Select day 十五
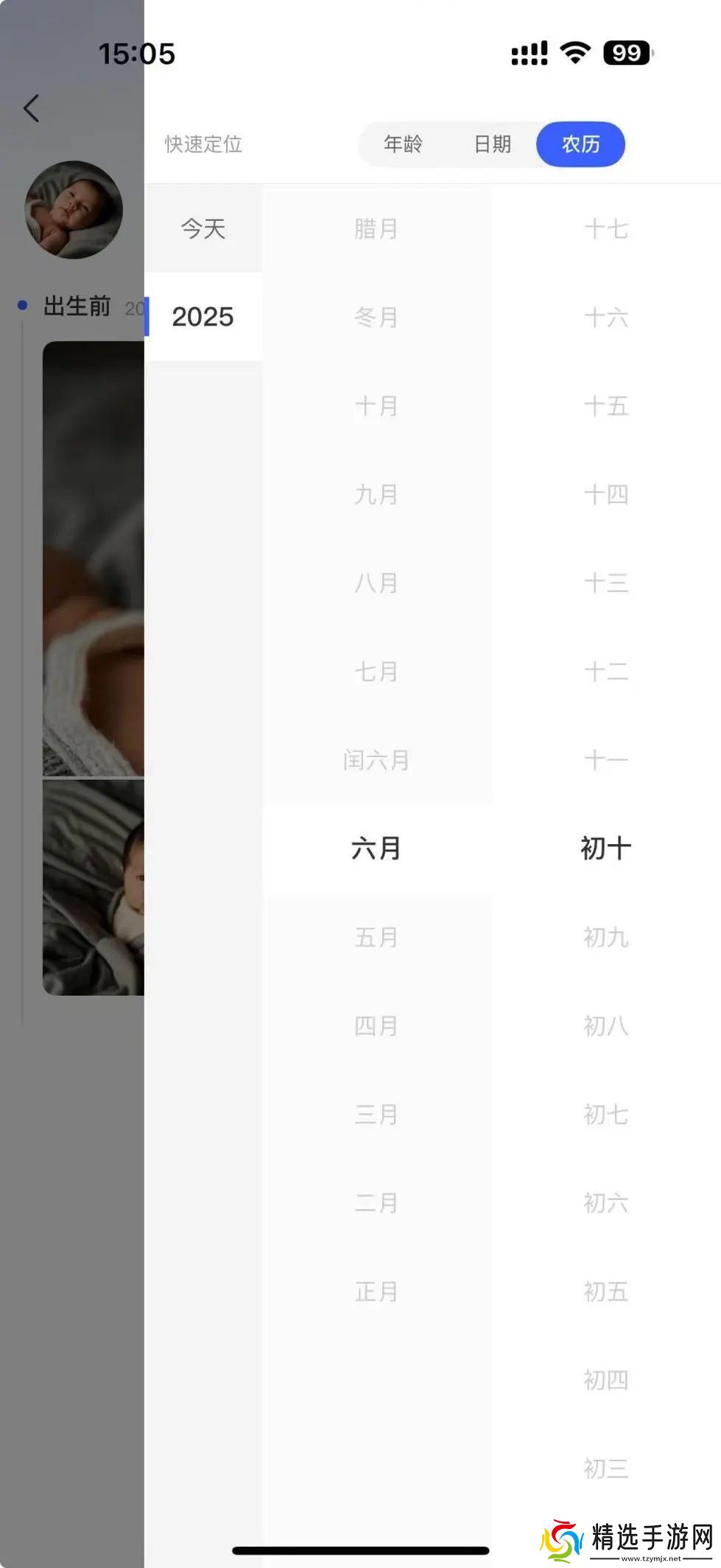The height and width of the screenshot is (1568, 721). tap(605, 406)
